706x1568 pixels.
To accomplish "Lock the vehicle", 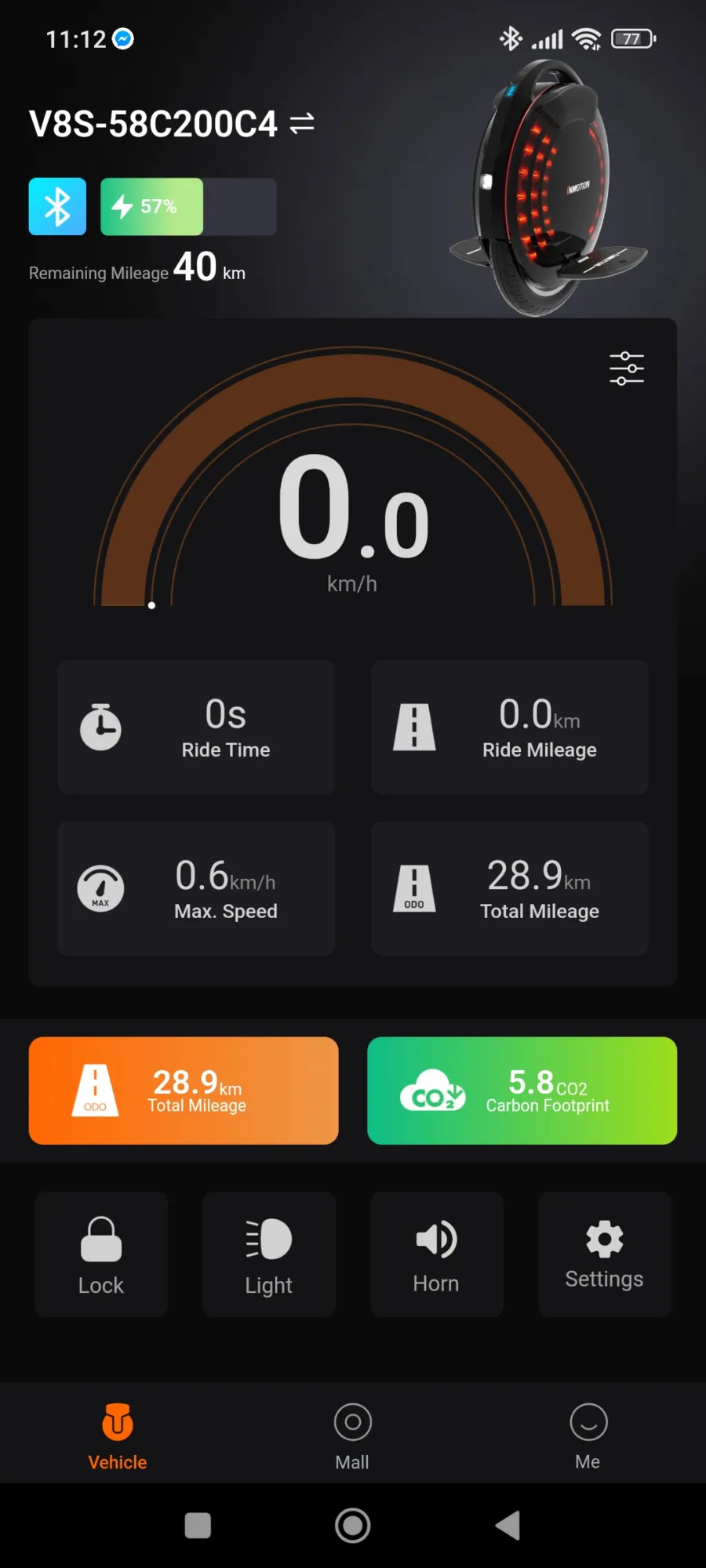I will [101, 1254].
